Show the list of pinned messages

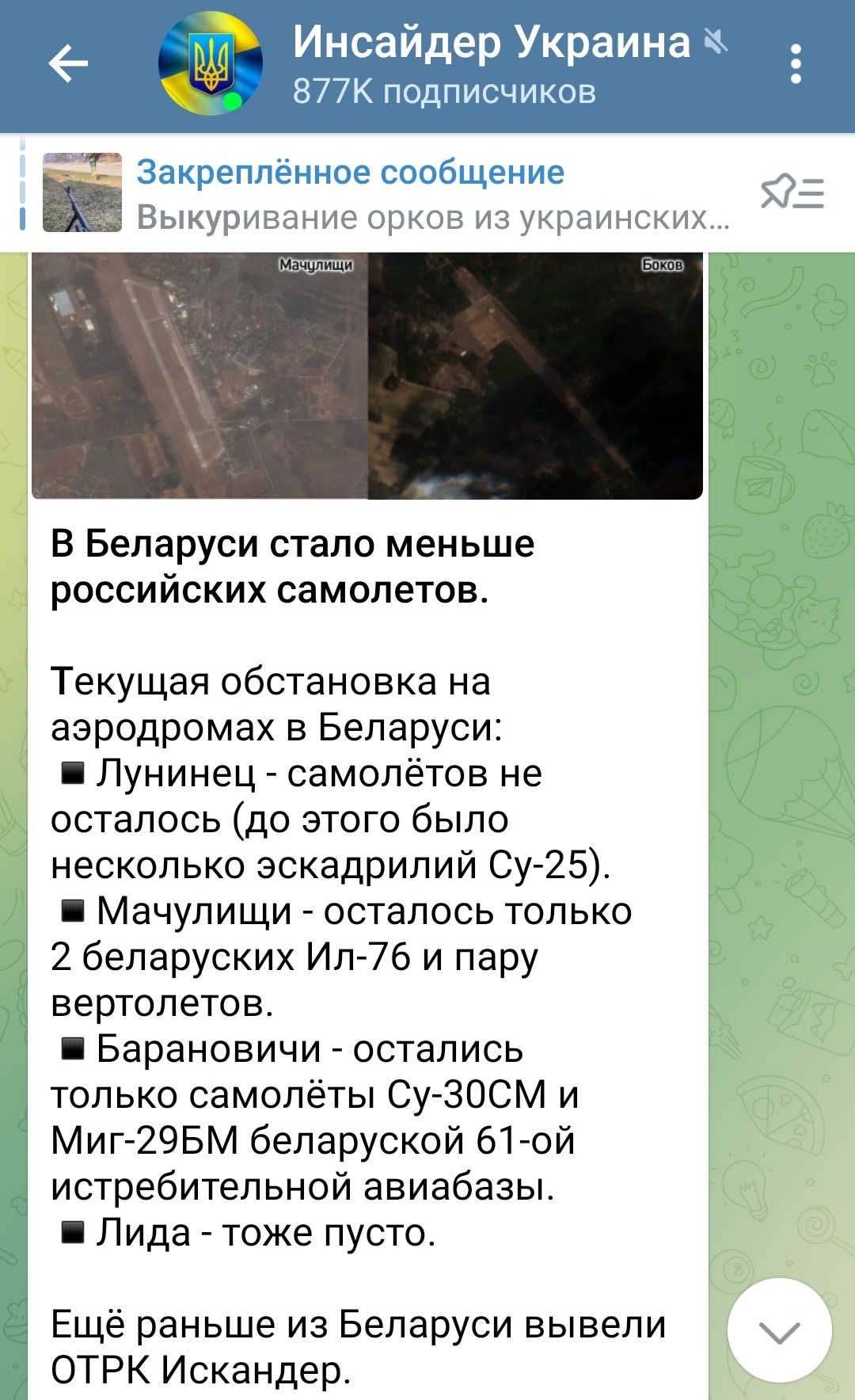pos(792,193)
